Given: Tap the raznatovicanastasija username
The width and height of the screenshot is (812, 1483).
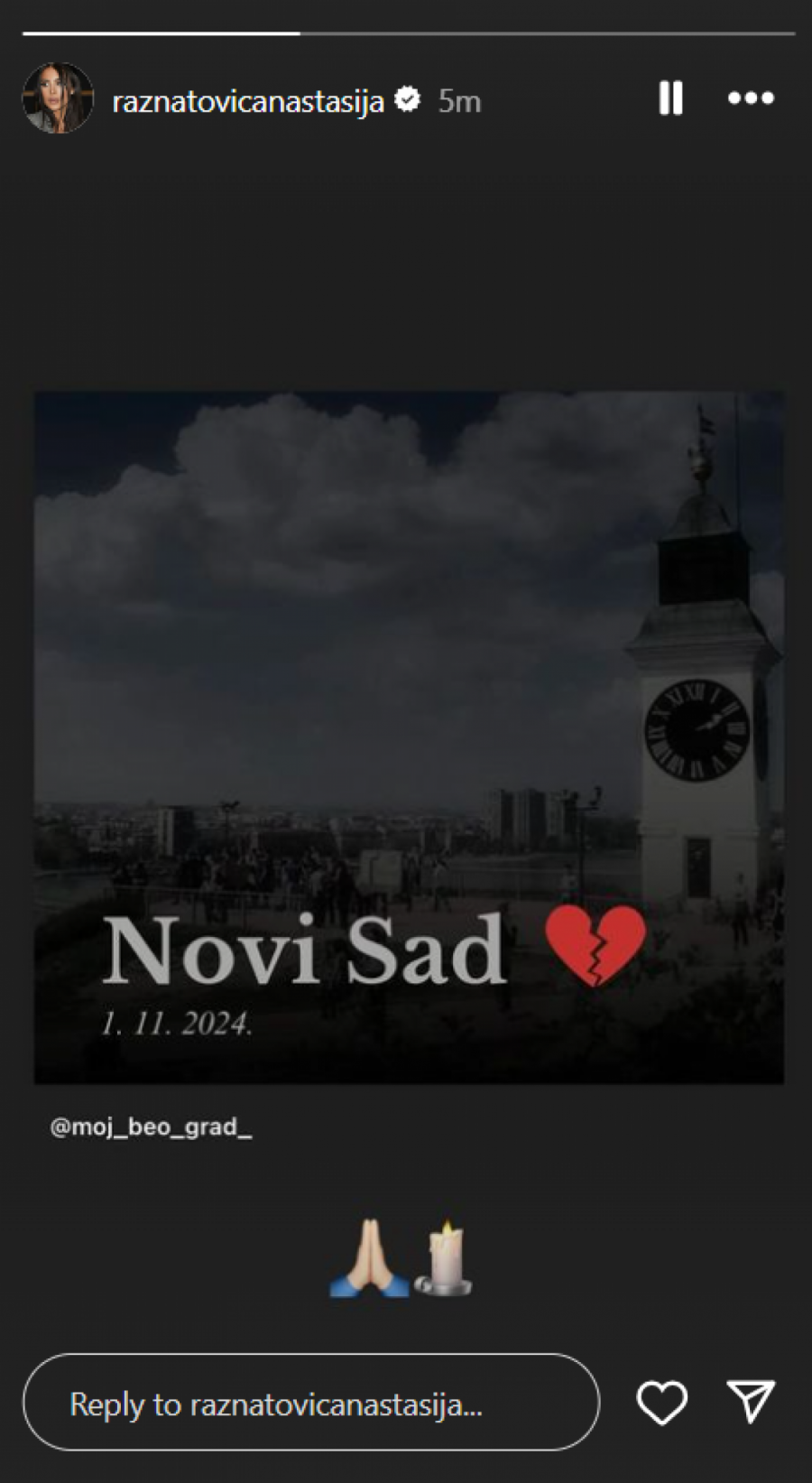Looking at the screenshot, I should tap(248, 101).
